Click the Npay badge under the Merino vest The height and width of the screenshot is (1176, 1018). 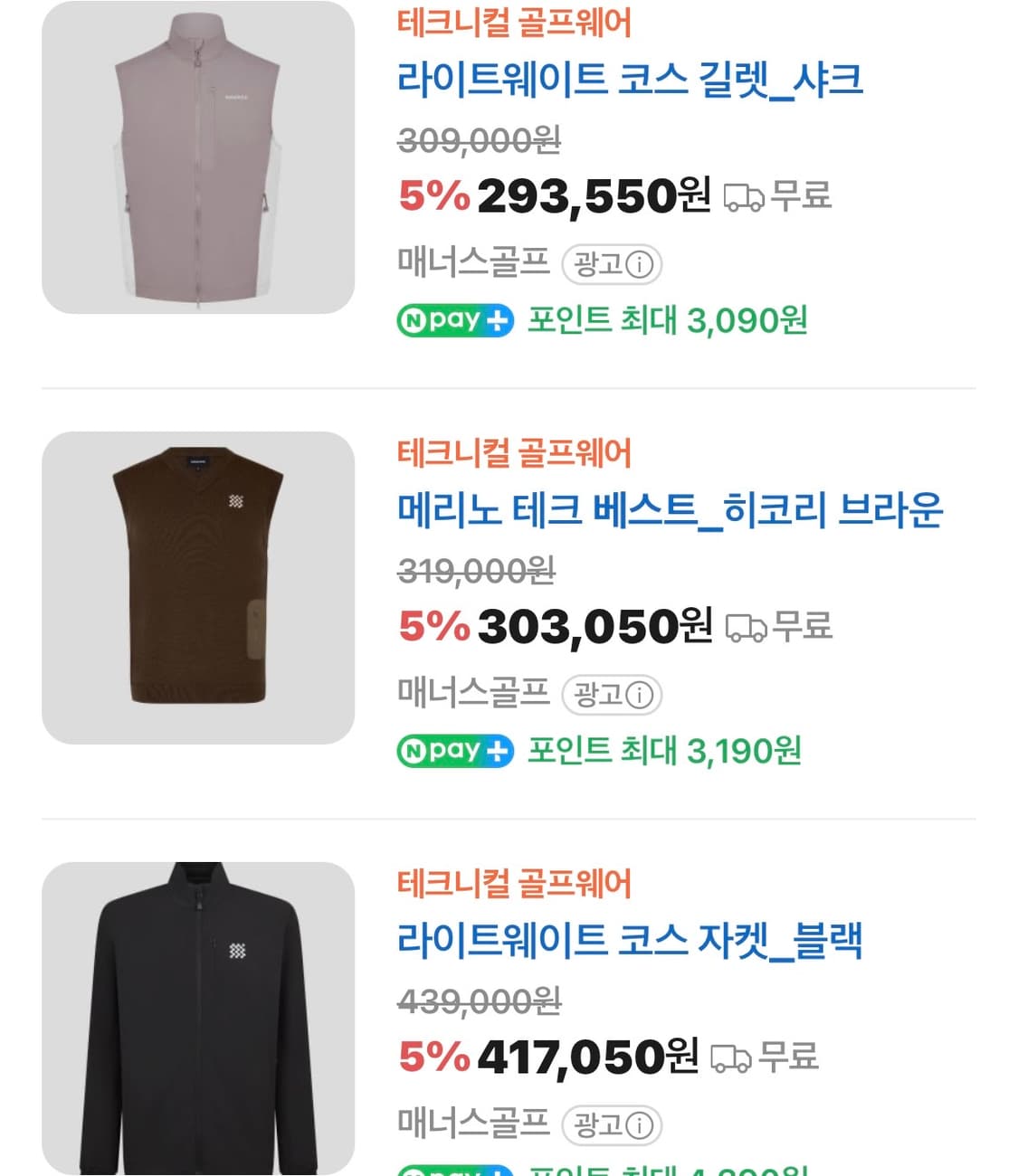pyautogui.click(x=455, y=751)
